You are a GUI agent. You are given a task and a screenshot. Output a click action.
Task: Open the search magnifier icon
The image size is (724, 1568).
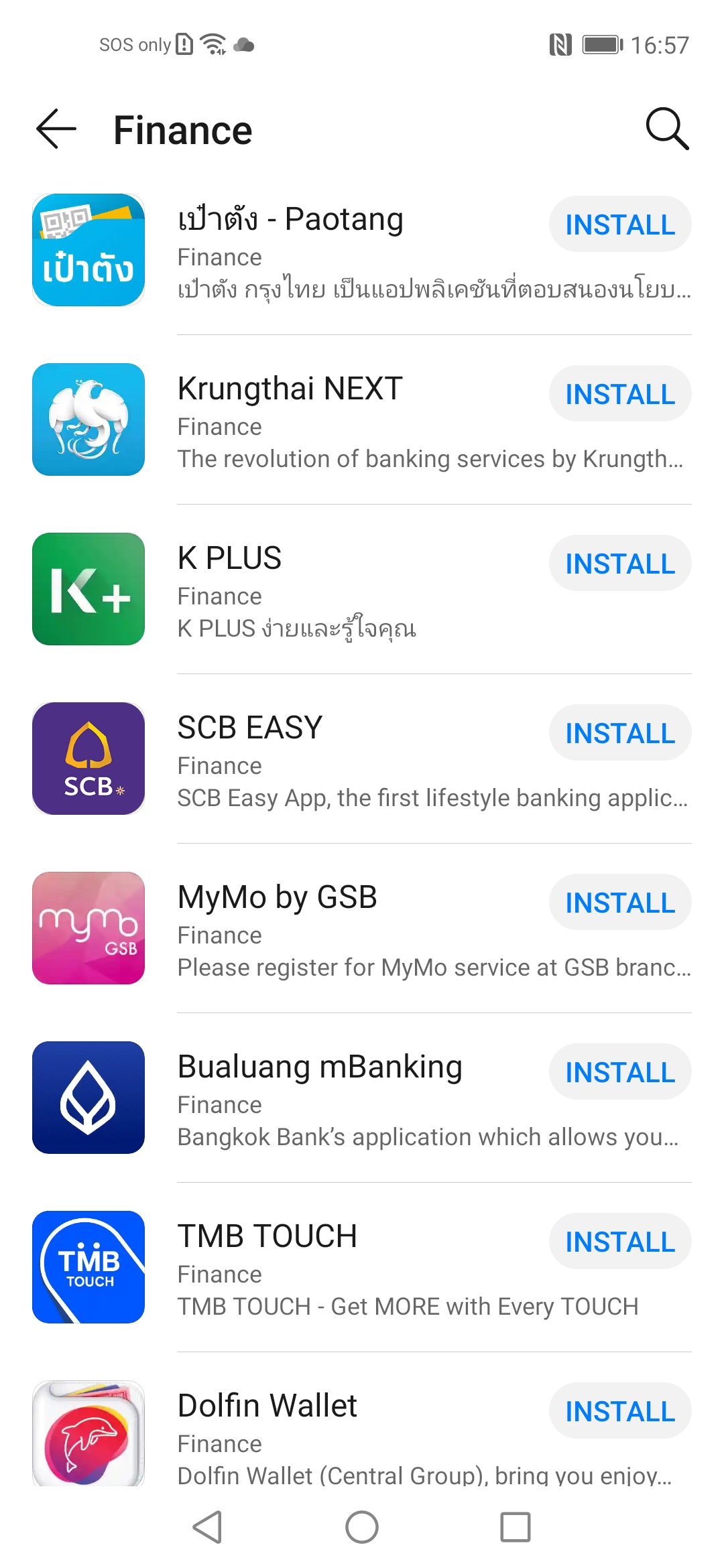tap(666, 129)
